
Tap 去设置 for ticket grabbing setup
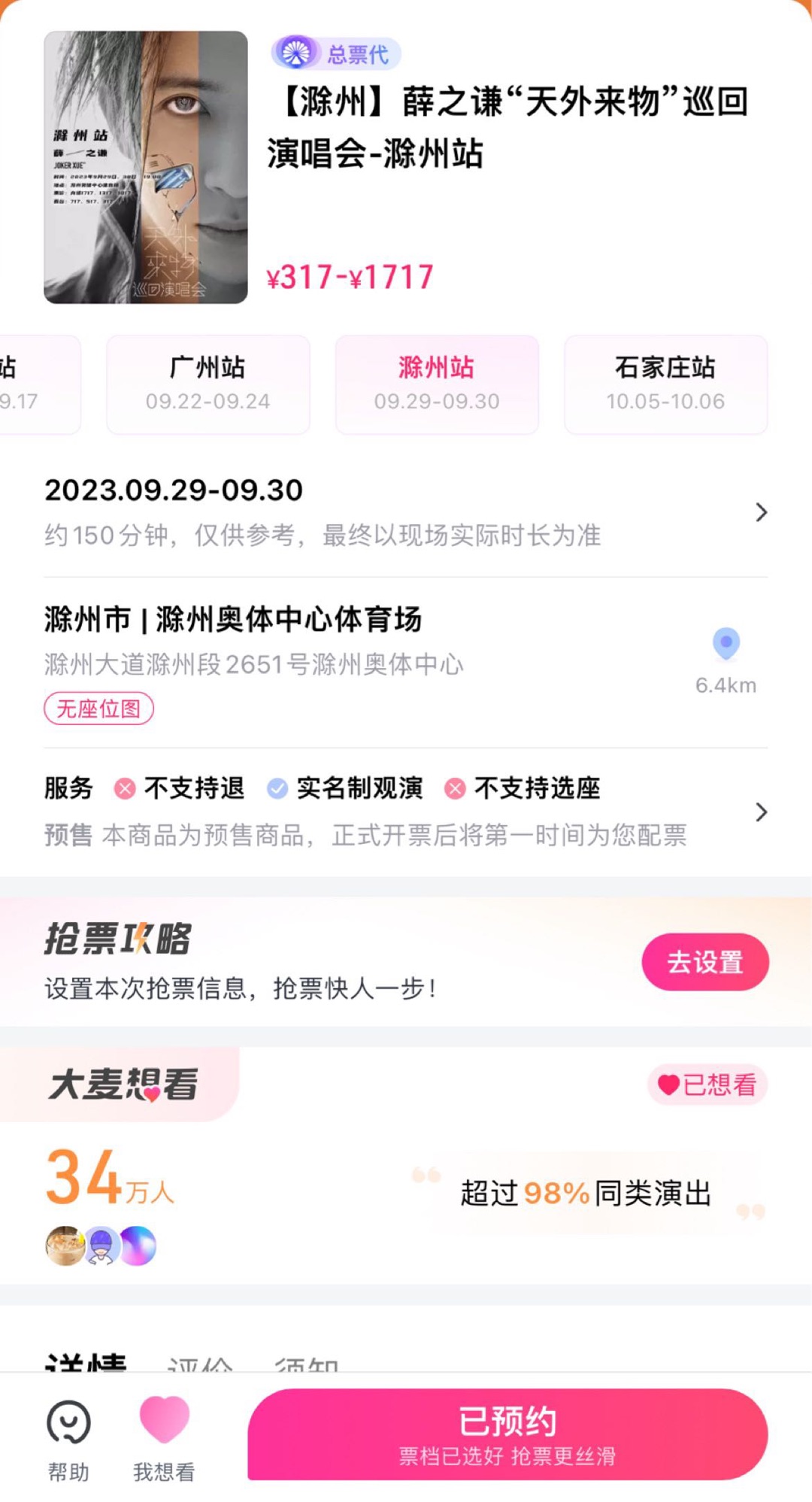click(704, 962)
